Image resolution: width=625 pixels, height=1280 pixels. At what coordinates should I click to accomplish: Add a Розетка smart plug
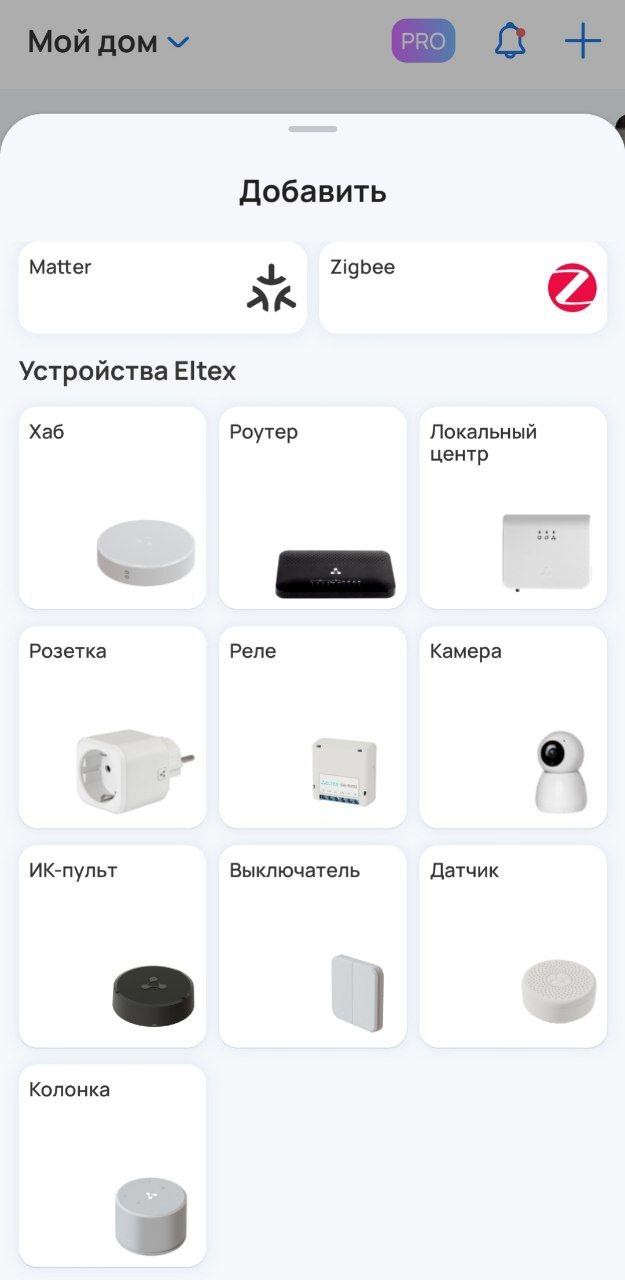click(x=112, y=727)
